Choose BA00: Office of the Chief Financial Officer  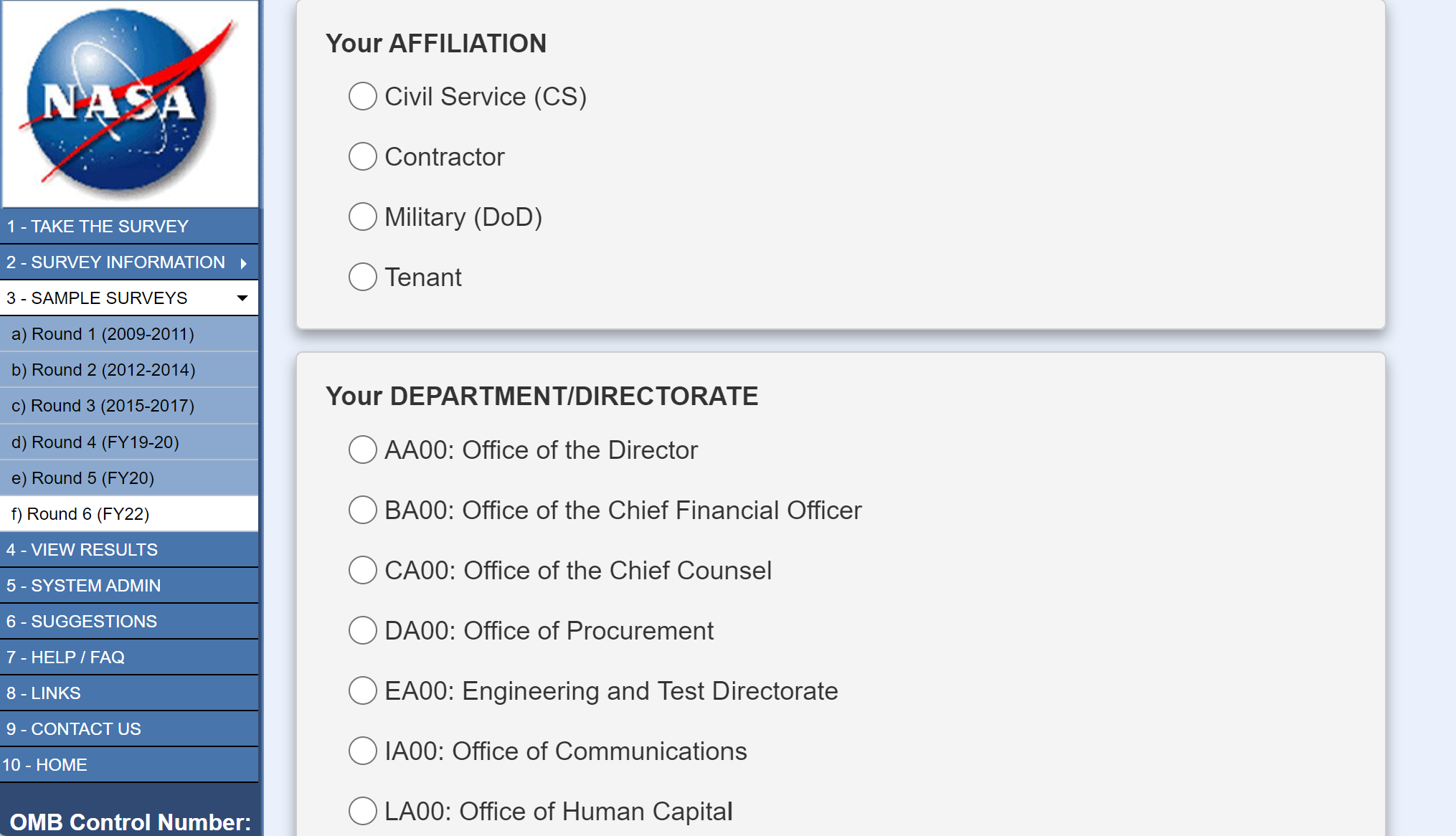363,510
